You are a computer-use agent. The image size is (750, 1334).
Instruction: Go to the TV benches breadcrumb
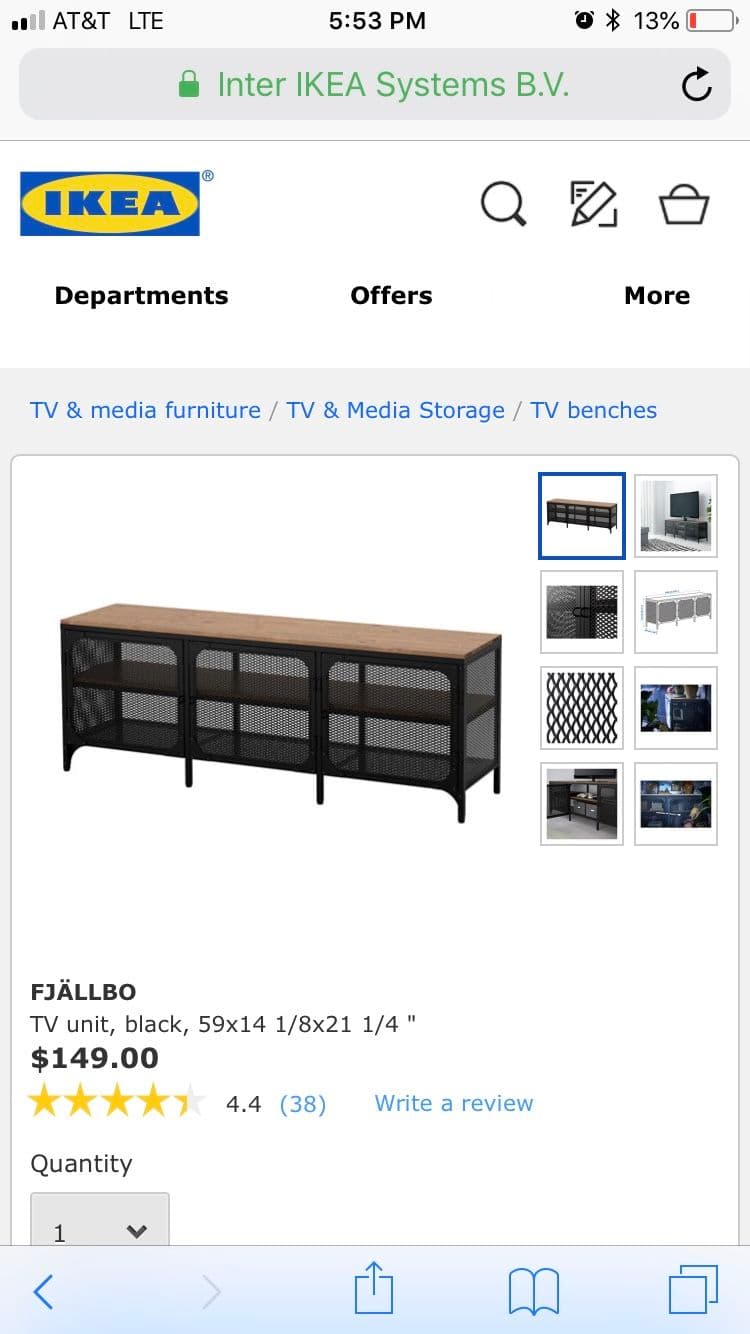[593, 410]
